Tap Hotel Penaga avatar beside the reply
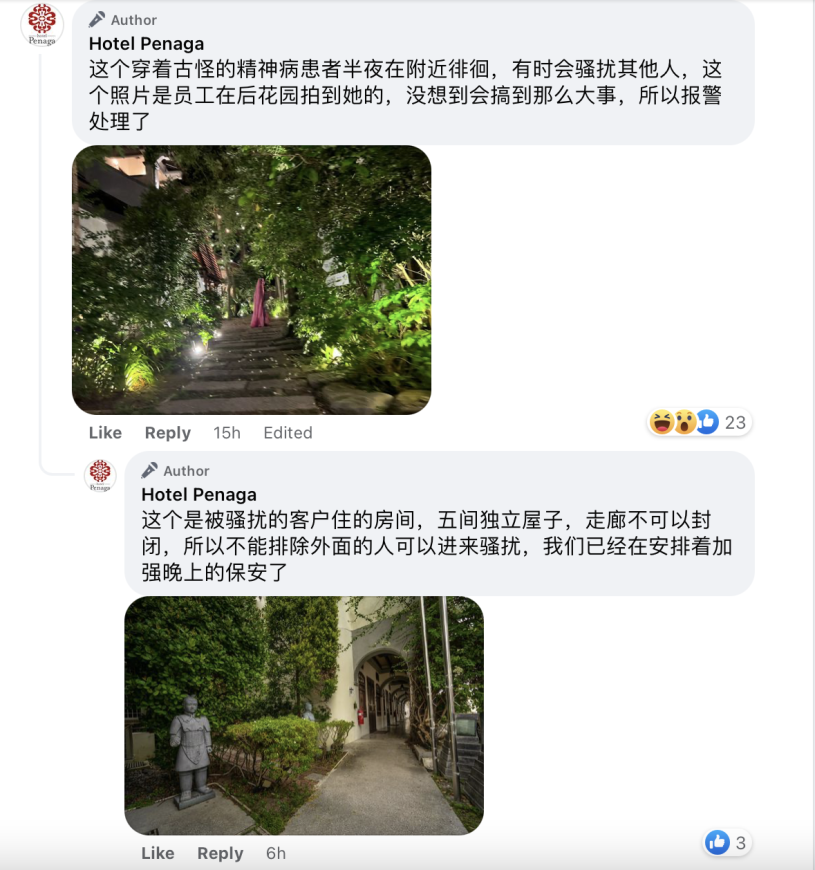 click(100, 475)
